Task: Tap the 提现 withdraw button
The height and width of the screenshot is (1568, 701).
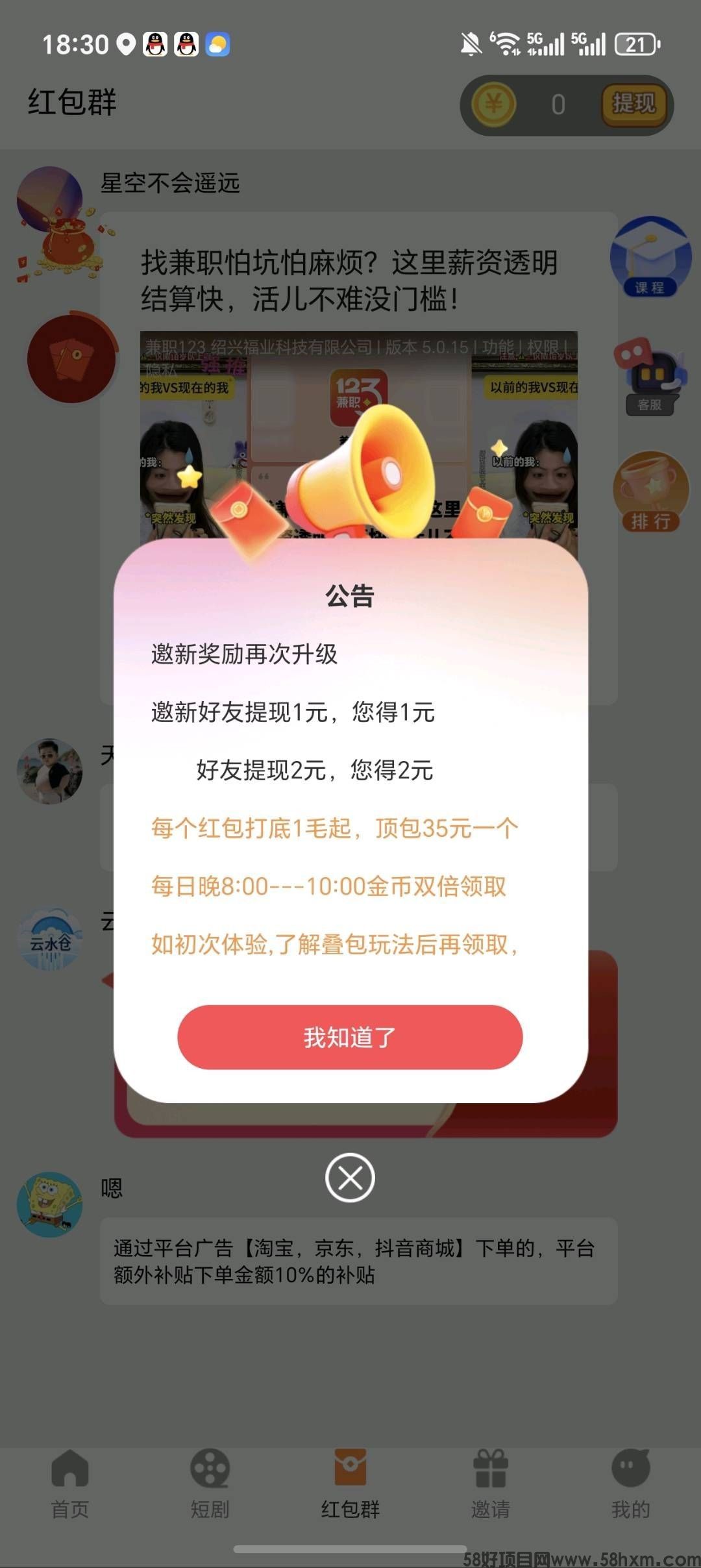Action: pyautogui.click(x=633, y=103)
